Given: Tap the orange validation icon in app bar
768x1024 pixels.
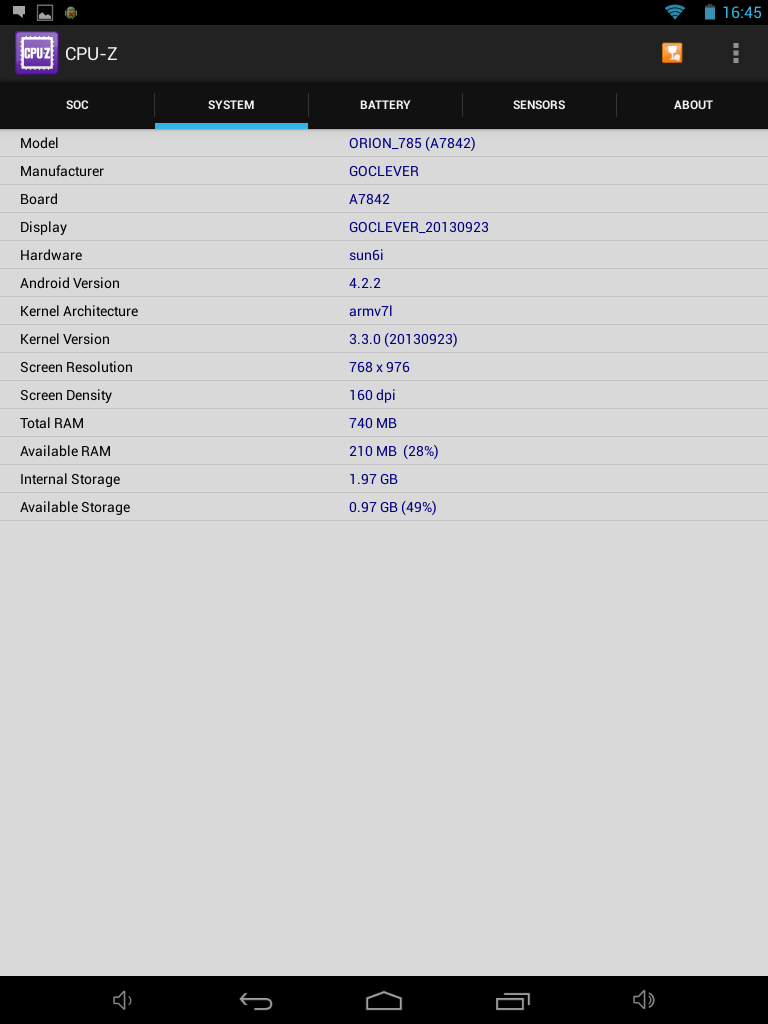Looking at the screenshot, I should [672, 53].
